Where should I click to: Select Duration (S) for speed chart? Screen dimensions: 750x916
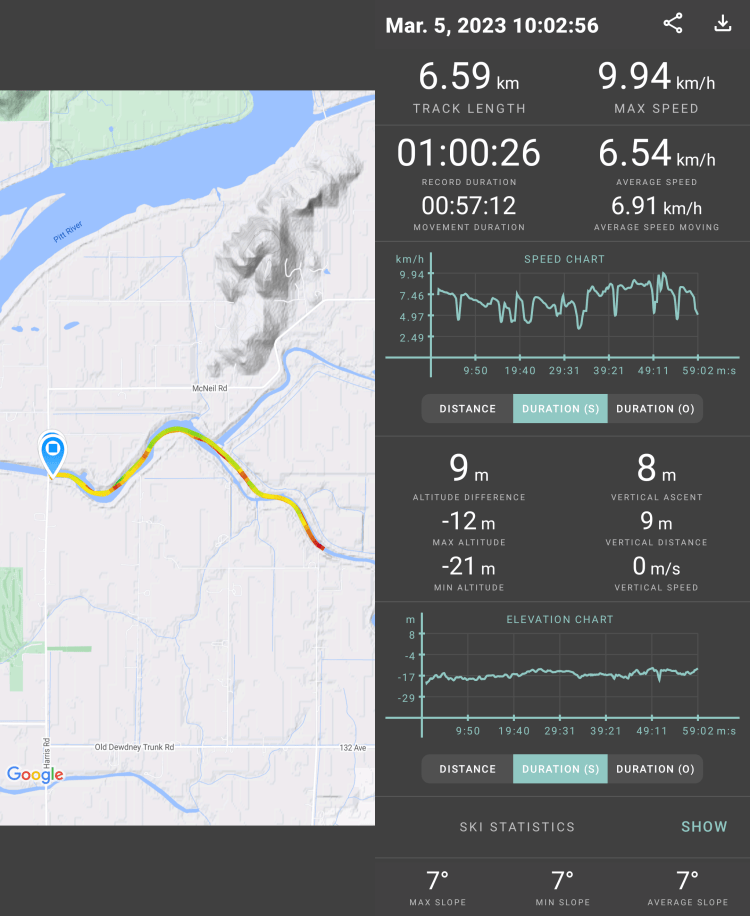pyautogui.click(x=560, y=409)
